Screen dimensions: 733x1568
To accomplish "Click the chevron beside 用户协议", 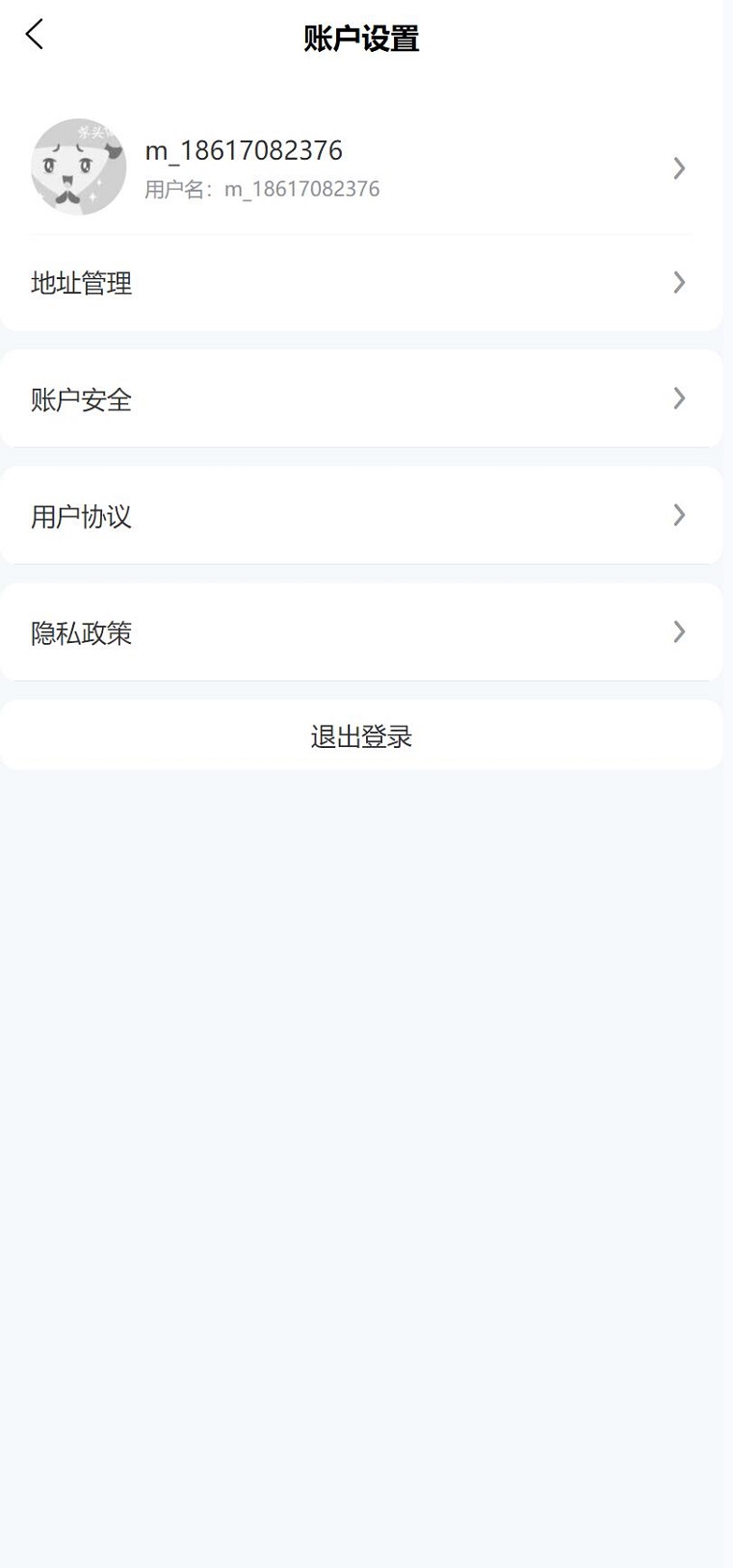I will [680, 515].
